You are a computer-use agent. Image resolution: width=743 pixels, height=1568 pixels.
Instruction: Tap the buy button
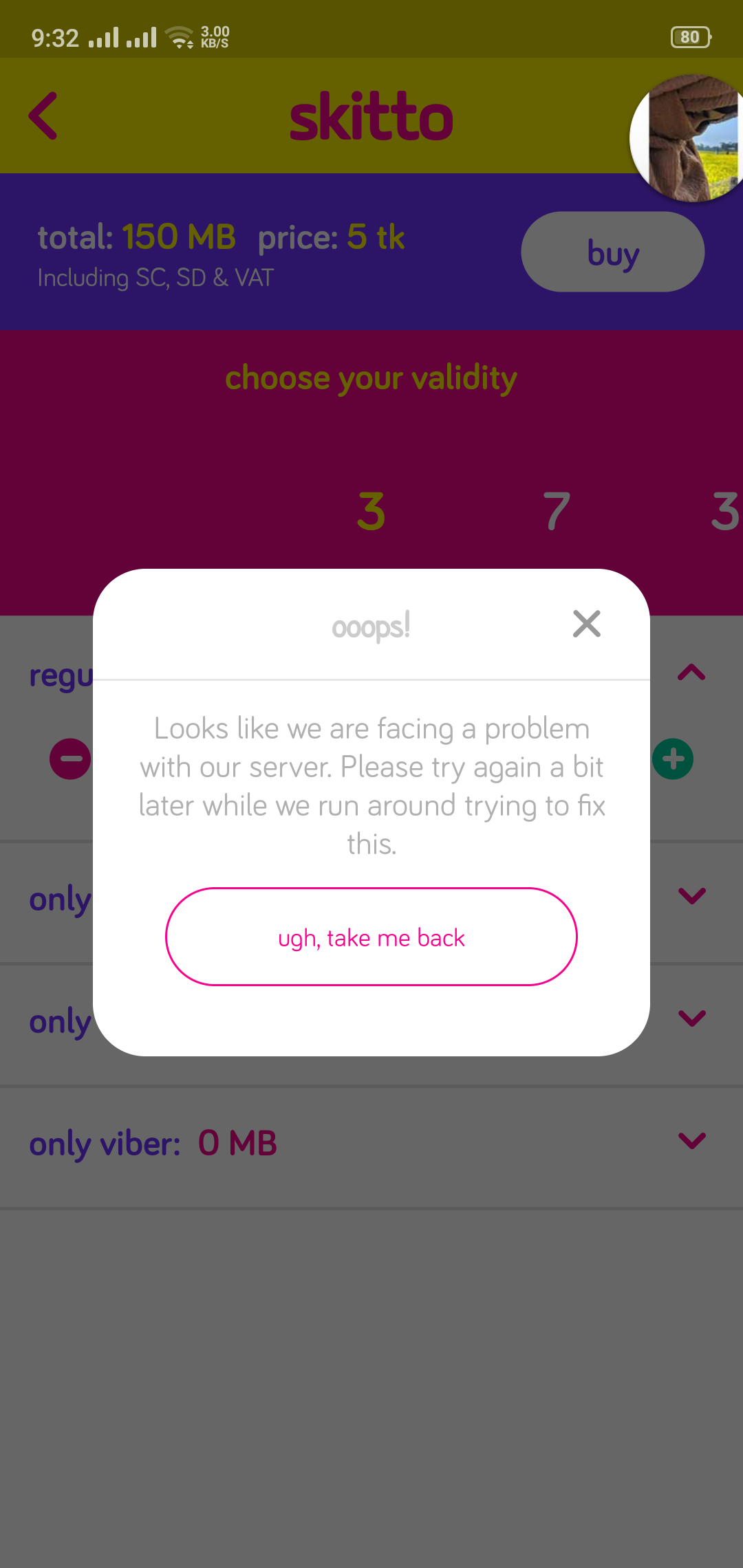[x=613, y=252]
